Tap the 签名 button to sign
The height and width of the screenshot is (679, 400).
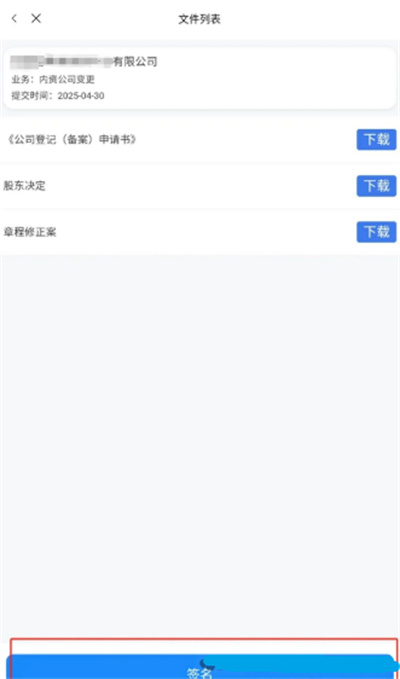coord(200,667)
